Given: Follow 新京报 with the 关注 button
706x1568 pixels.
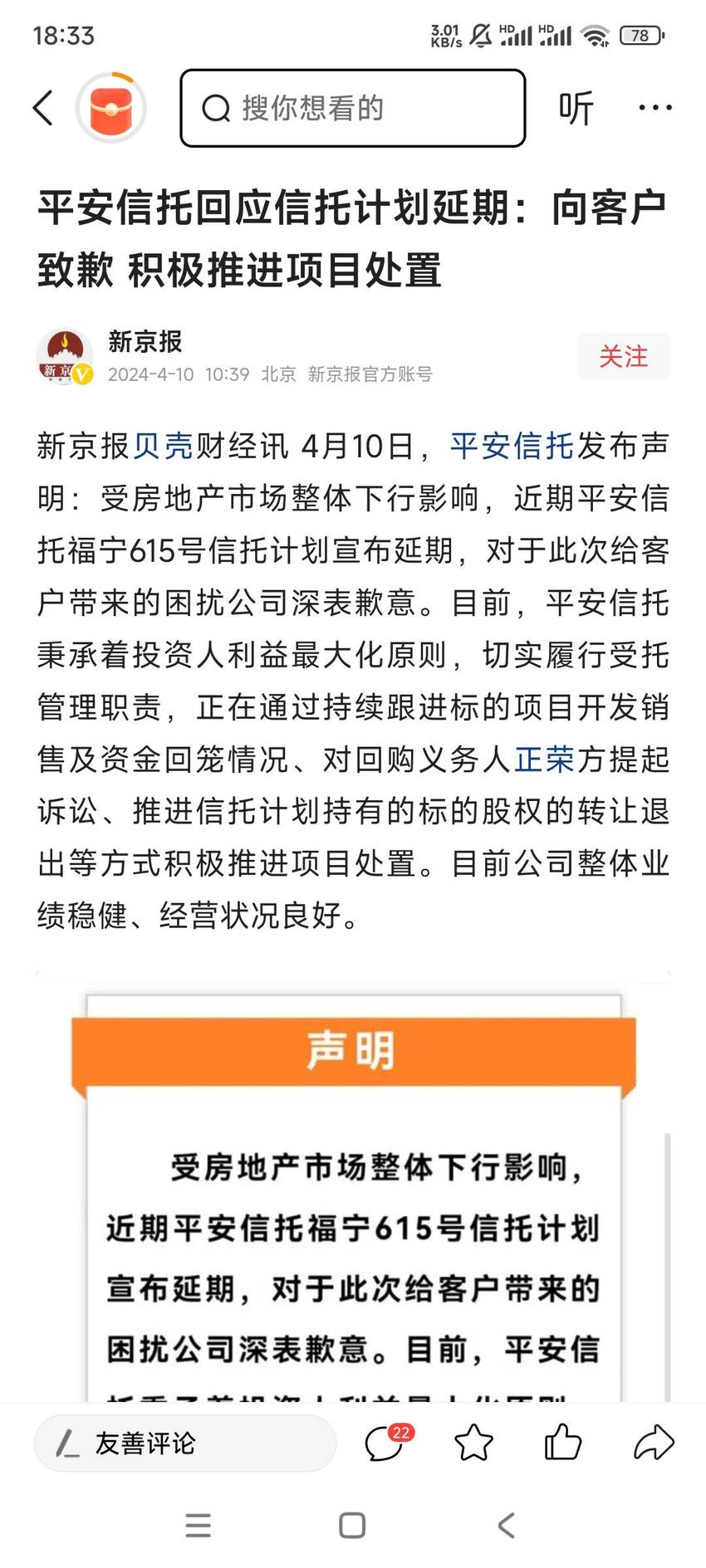Looking at the screenshot, I should (x=624, y=356).
